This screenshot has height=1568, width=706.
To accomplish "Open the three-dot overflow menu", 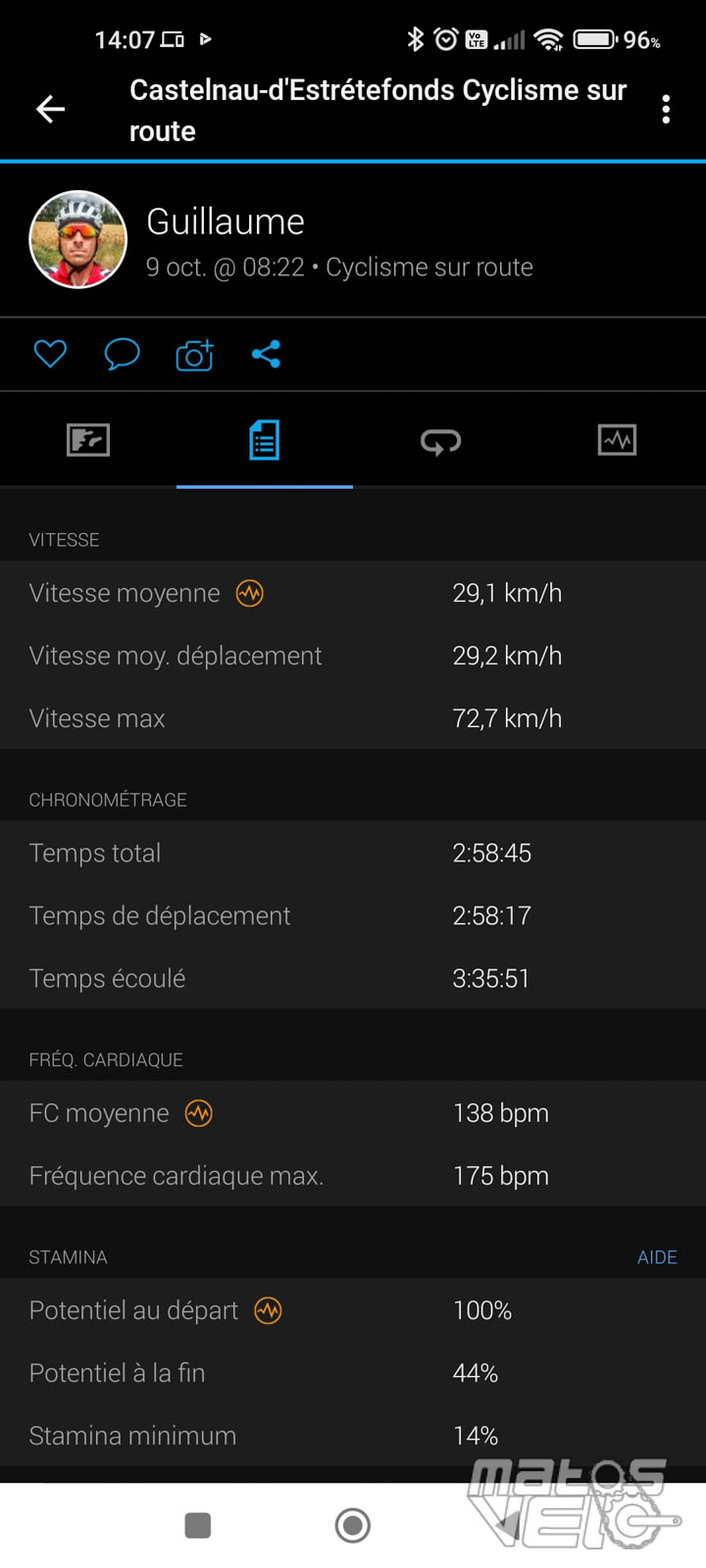I will click(x=666, y=109).
